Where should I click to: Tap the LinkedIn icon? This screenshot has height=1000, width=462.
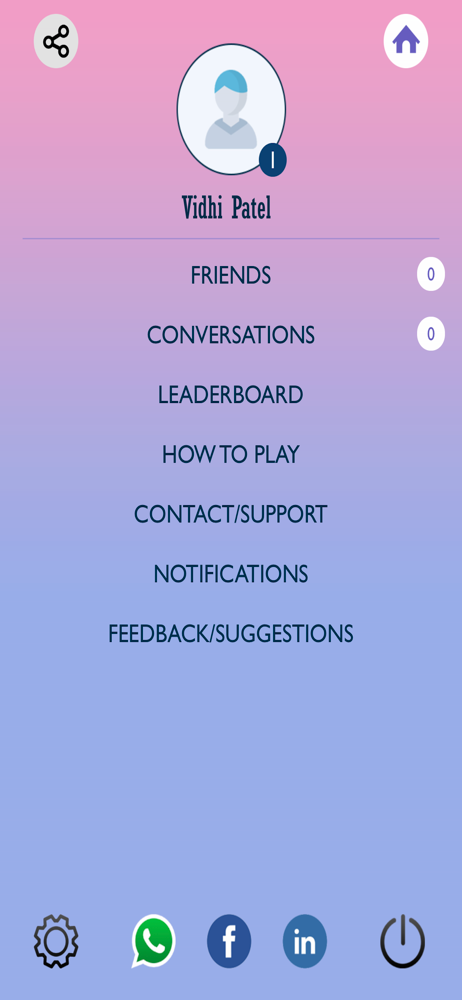305,941
